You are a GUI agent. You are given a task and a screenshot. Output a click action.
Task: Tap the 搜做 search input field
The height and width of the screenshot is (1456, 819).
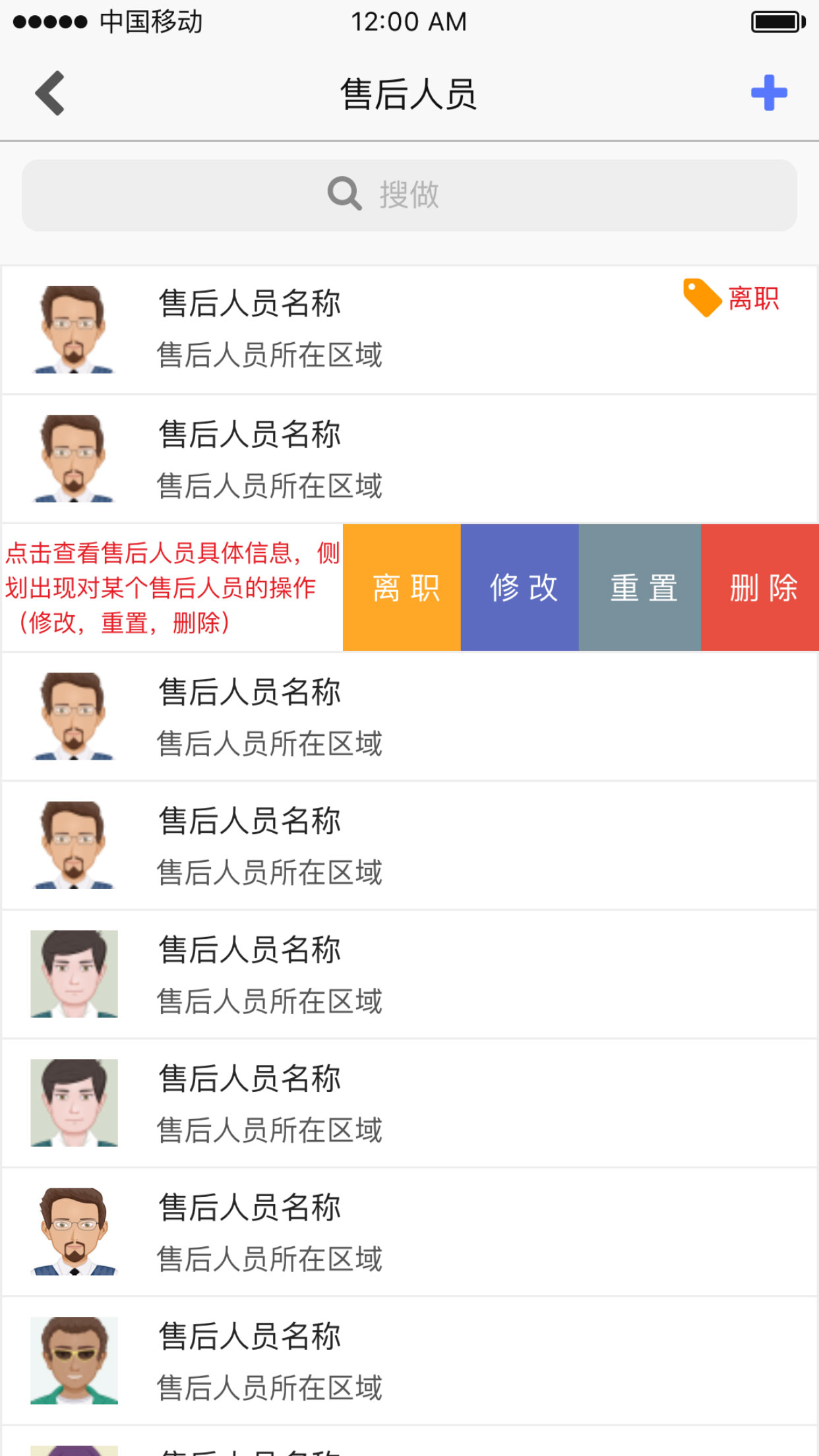pyautogui.click(x=409, y=193)
